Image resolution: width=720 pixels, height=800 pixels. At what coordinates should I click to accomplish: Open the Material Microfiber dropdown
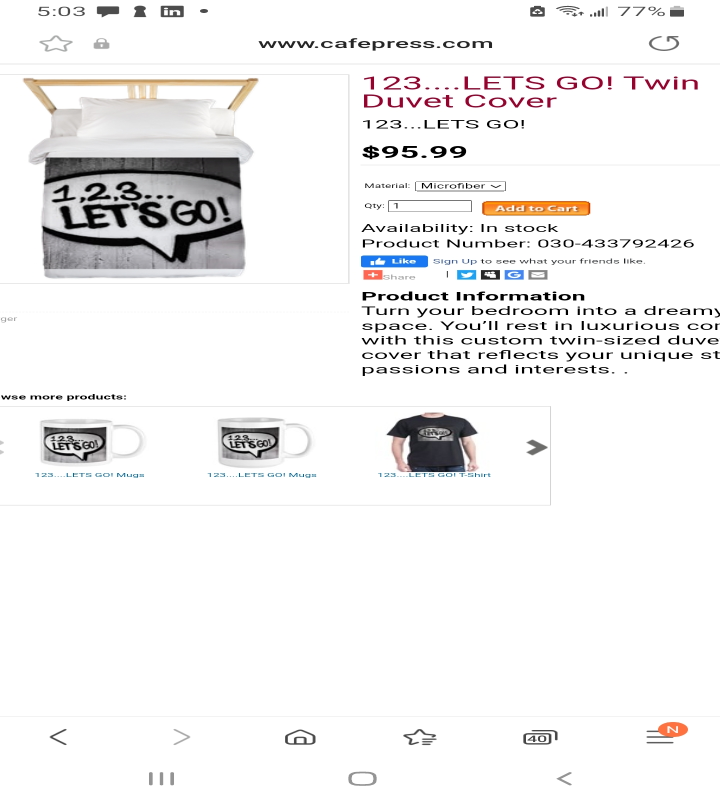461,186
